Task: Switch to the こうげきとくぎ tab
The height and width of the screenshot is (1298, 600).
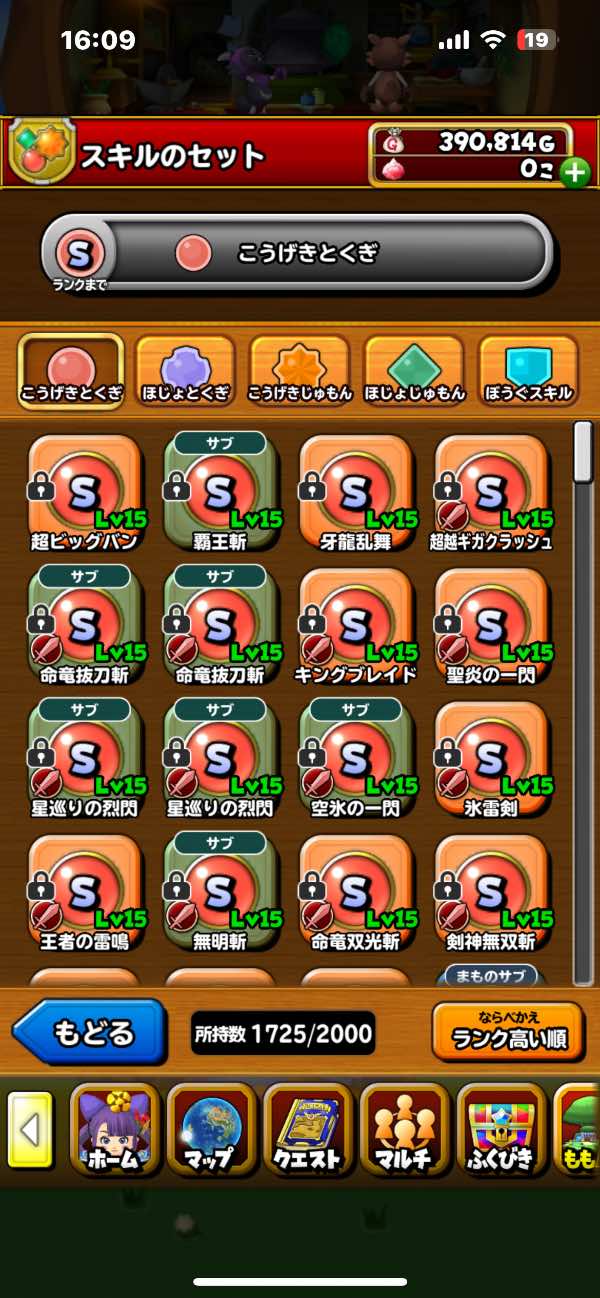Action: point(71,369)
